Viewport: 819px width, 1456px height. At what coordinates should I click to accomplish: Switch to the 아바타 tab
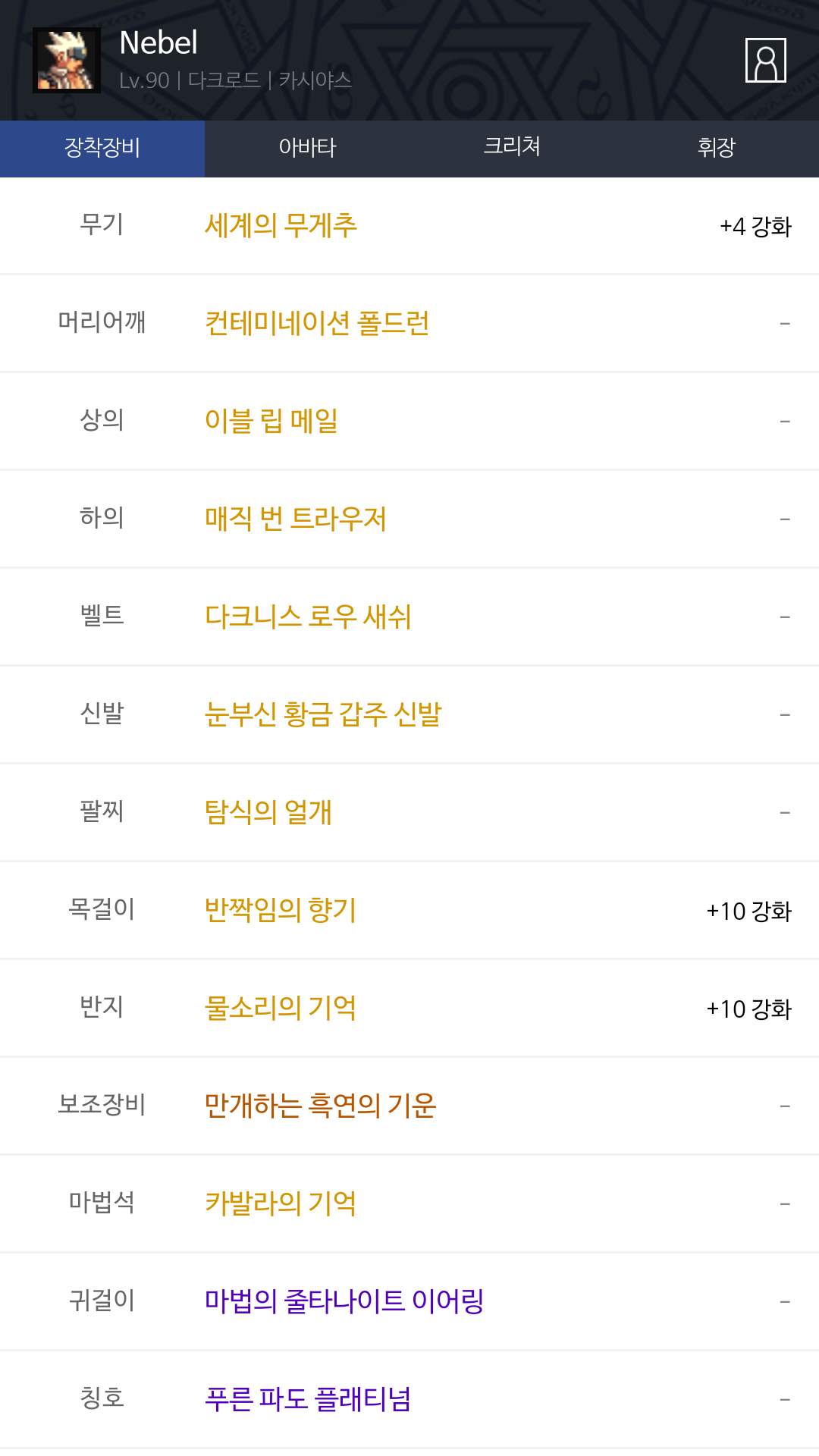point(307,148)
